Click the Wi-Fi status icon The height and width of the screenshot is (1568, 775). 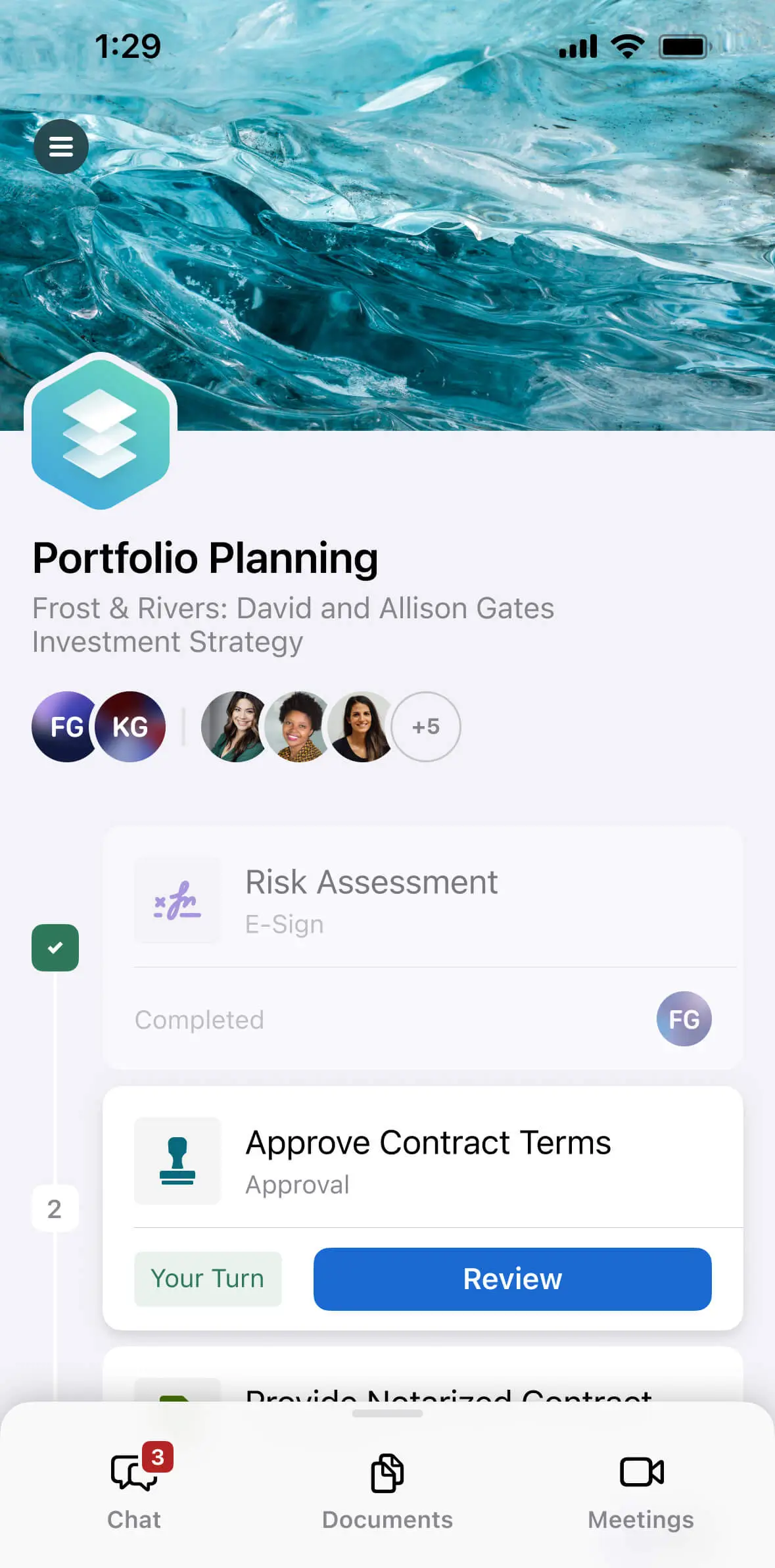tap(626, 45)
